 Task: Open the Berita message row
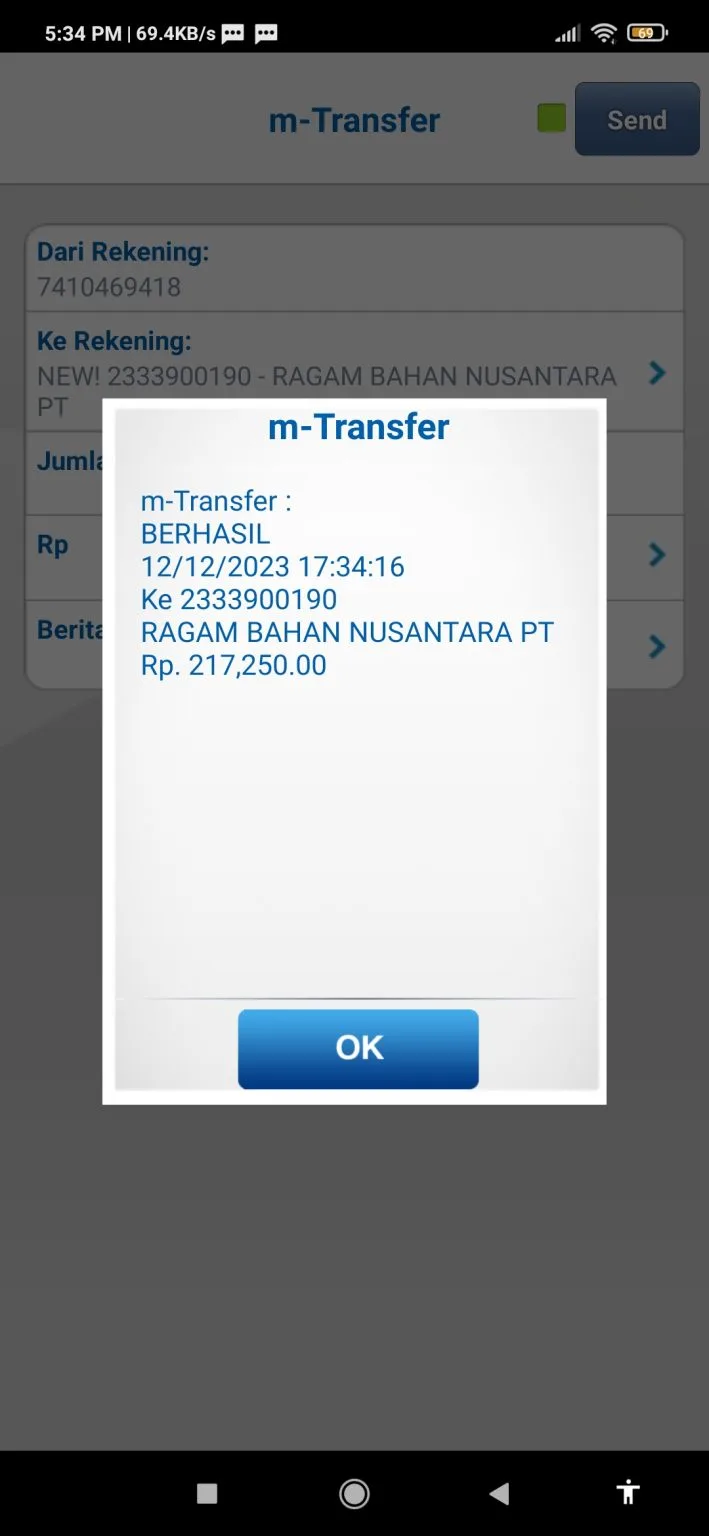354,644
